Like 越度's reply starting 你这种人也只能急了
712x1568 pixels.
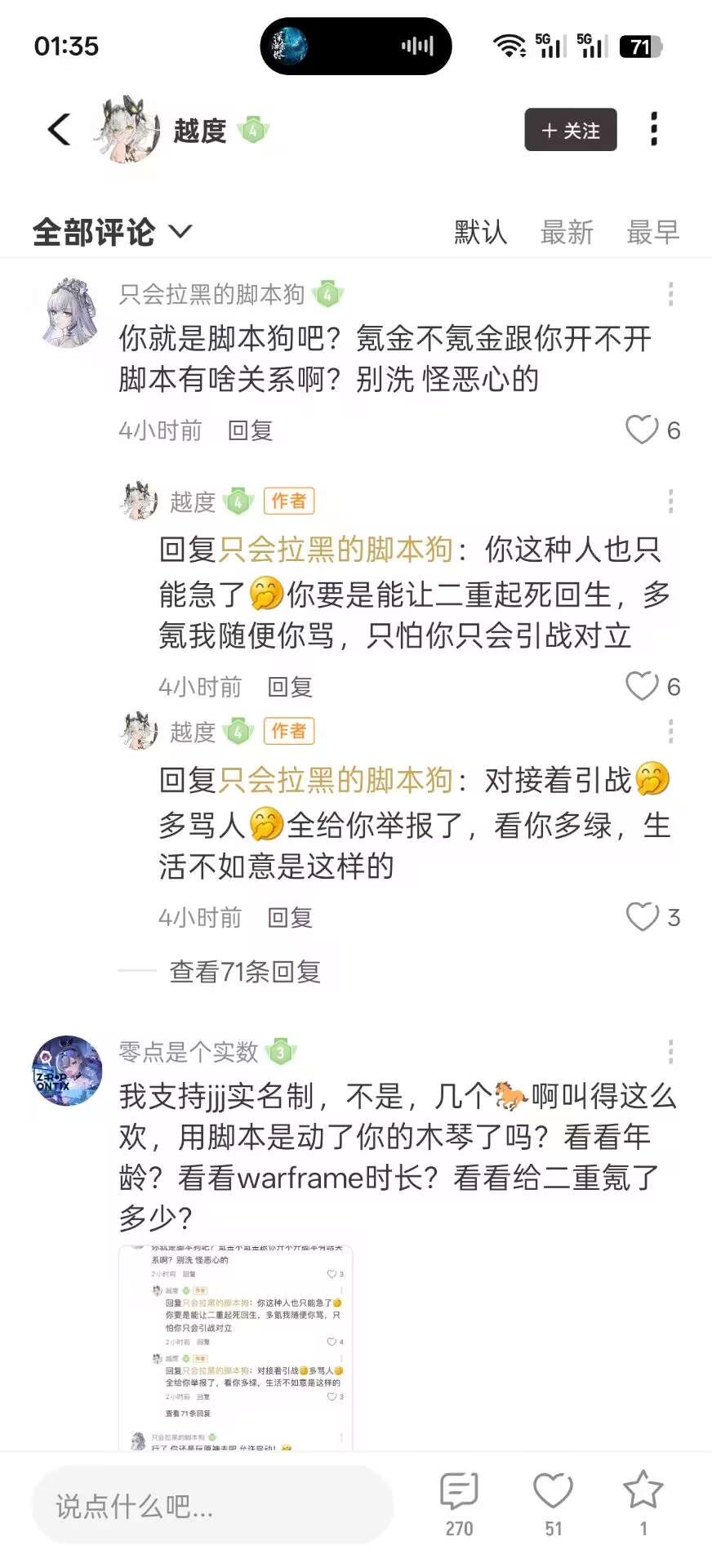(643, 686)
